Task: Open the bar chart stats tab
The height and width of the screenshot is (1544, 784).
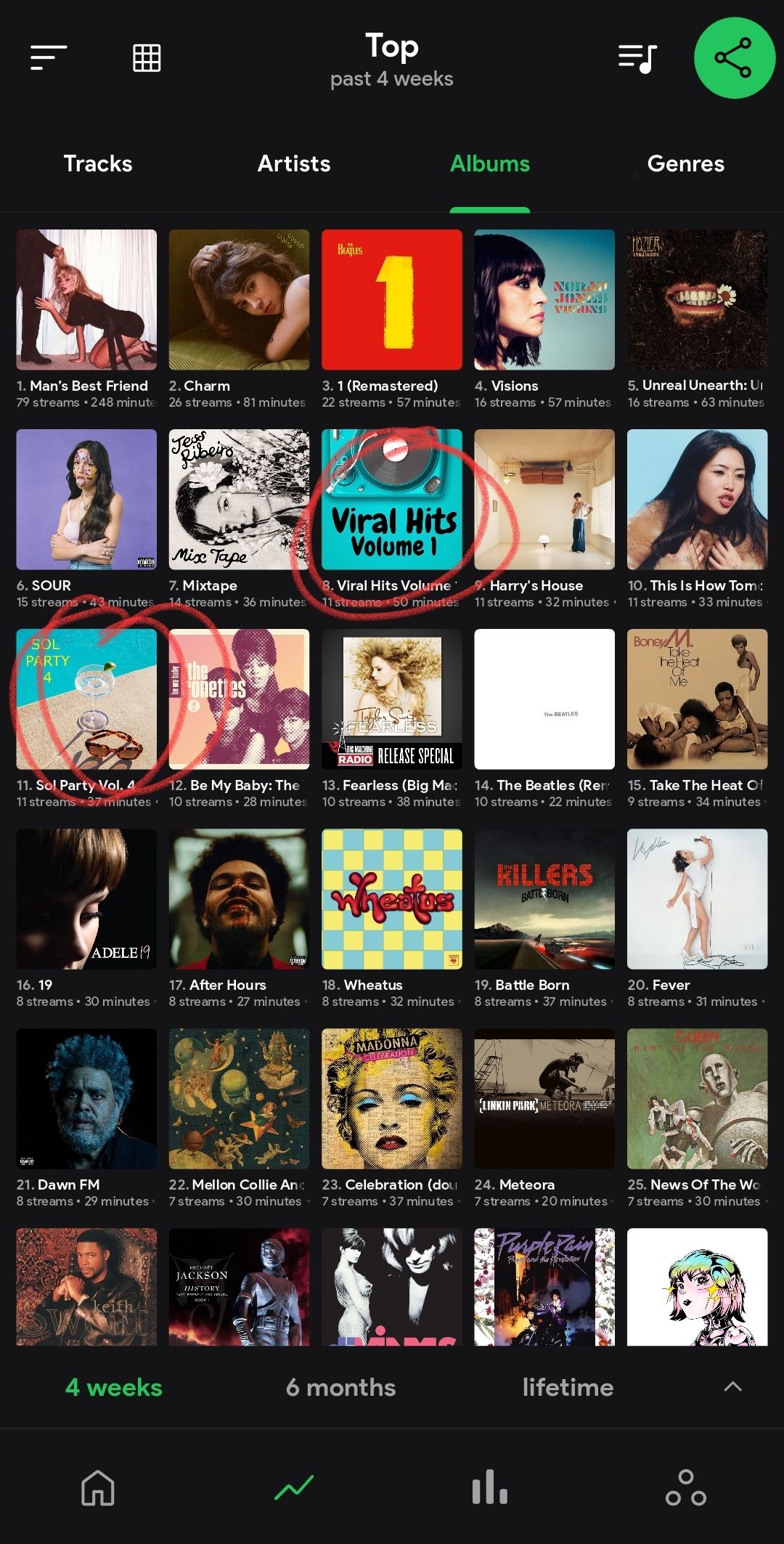Action: 490,1487
